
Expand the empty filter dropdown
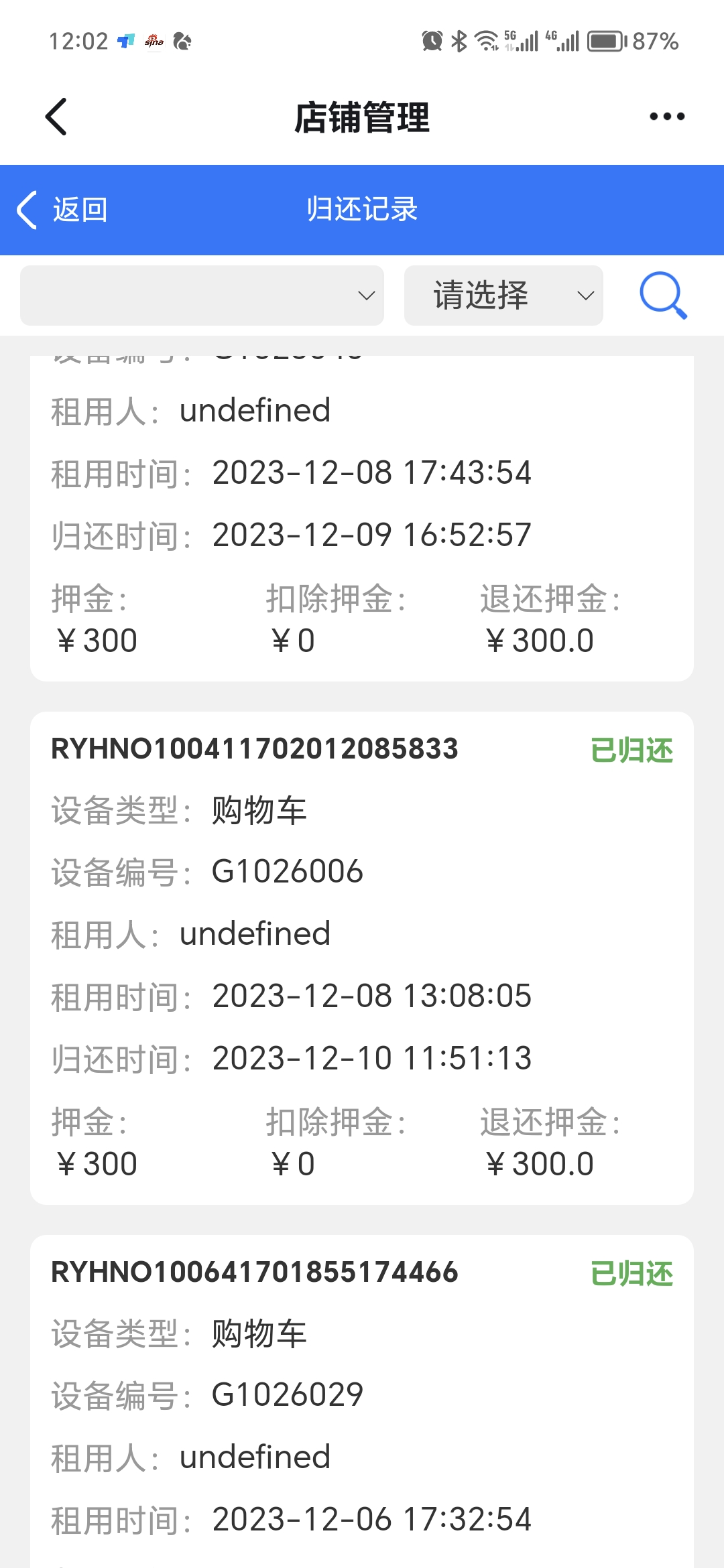[202, 296]
